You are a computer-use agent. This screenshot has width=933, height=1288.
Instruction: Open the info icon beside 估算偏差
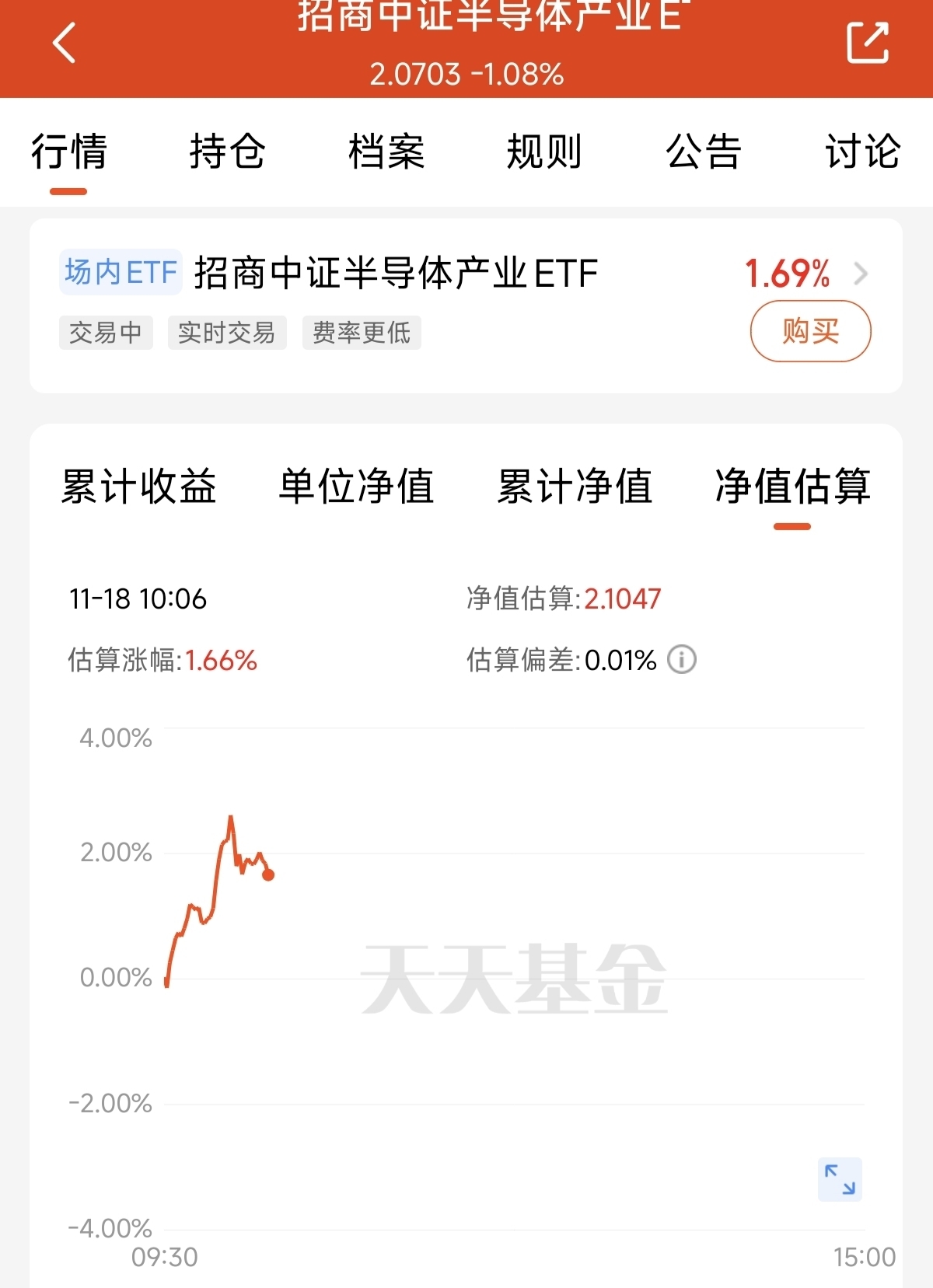click(x=682, y=660)
